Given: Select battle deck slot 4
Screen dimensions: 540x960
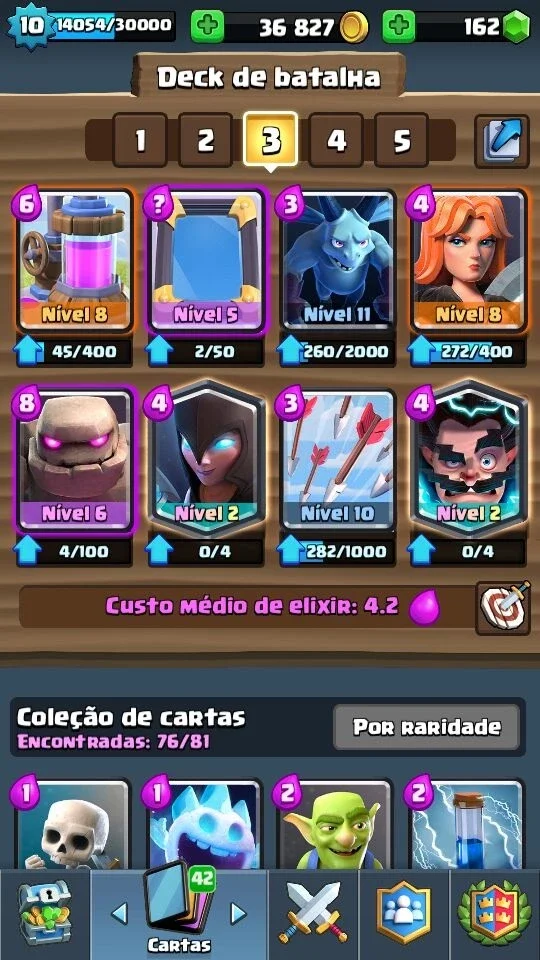Looking at the screenshot, I should [x=336, y=140].
